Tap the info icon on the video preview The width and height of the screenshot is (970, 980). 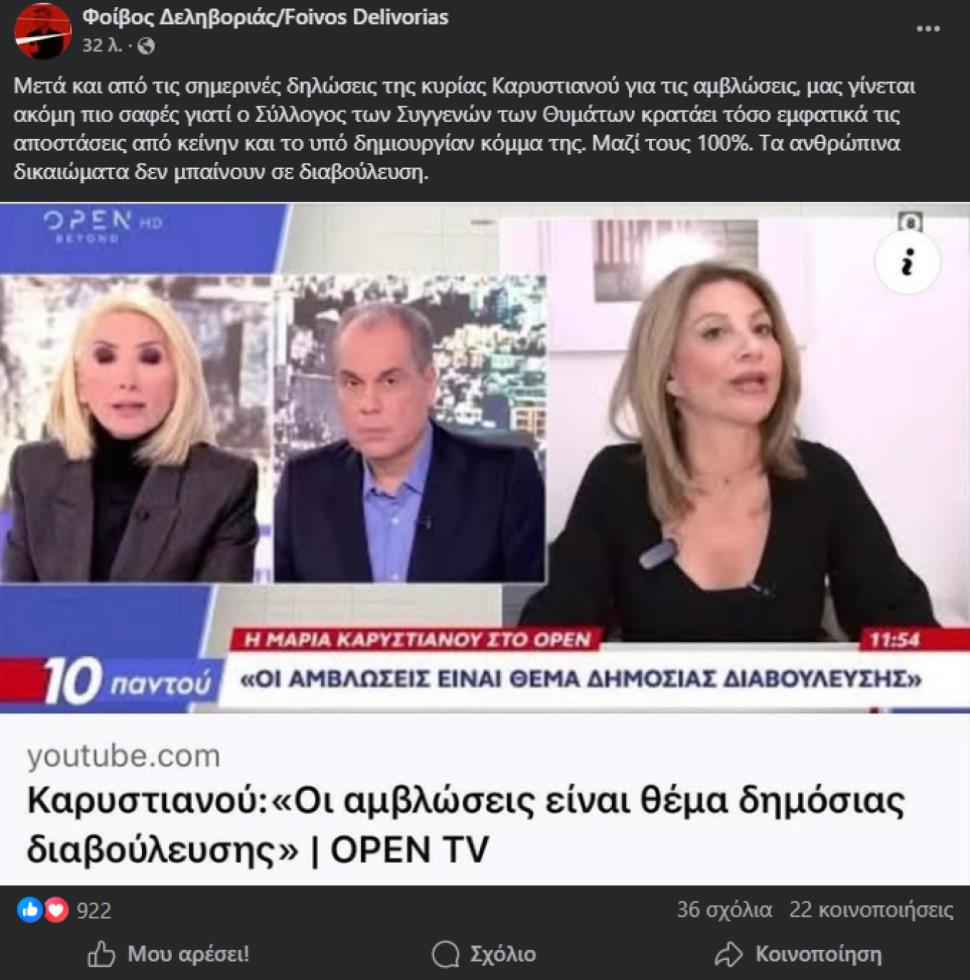[906, 264]
